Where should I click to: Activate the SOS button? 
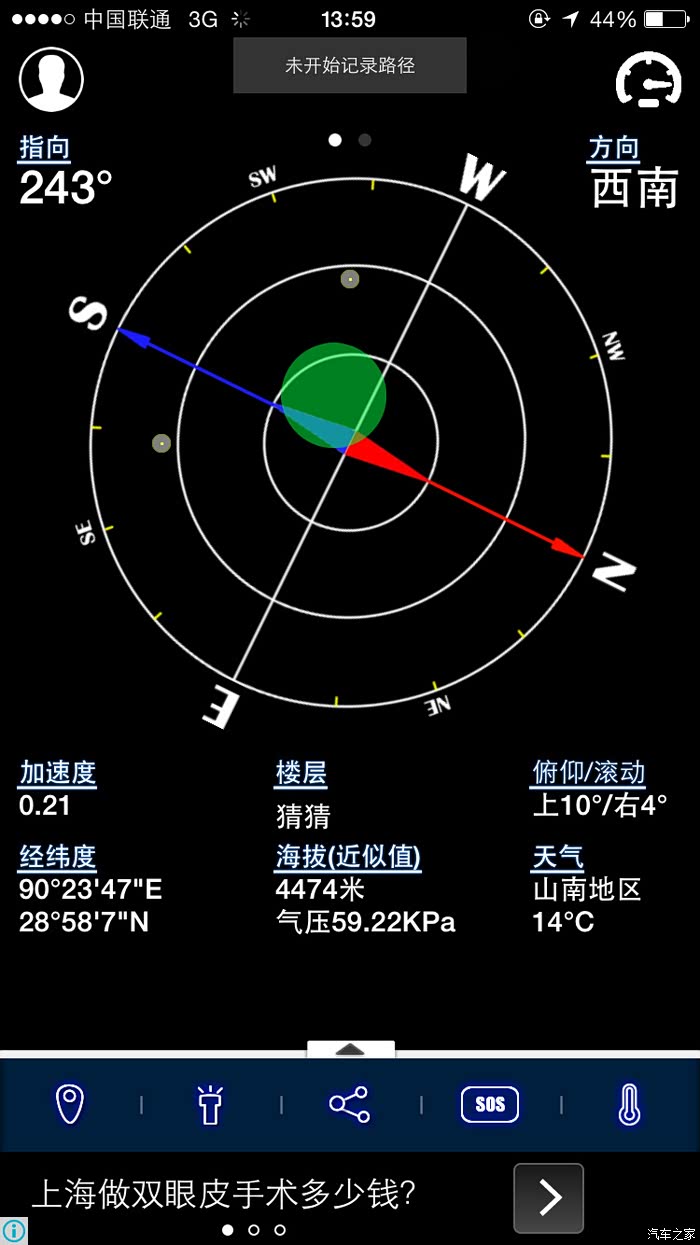point(490,1105)
